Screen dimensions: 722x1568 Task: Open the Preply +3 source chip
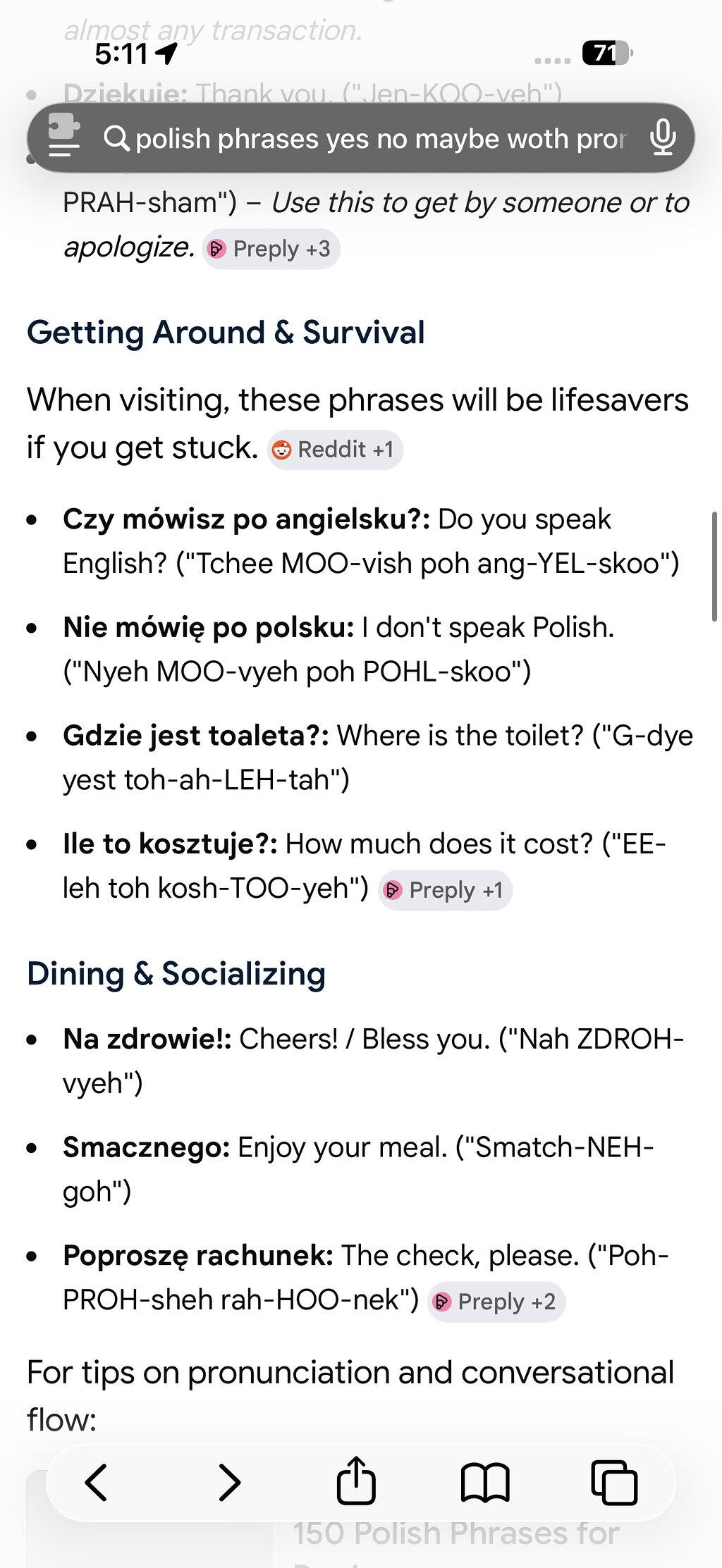coord(271,249)
